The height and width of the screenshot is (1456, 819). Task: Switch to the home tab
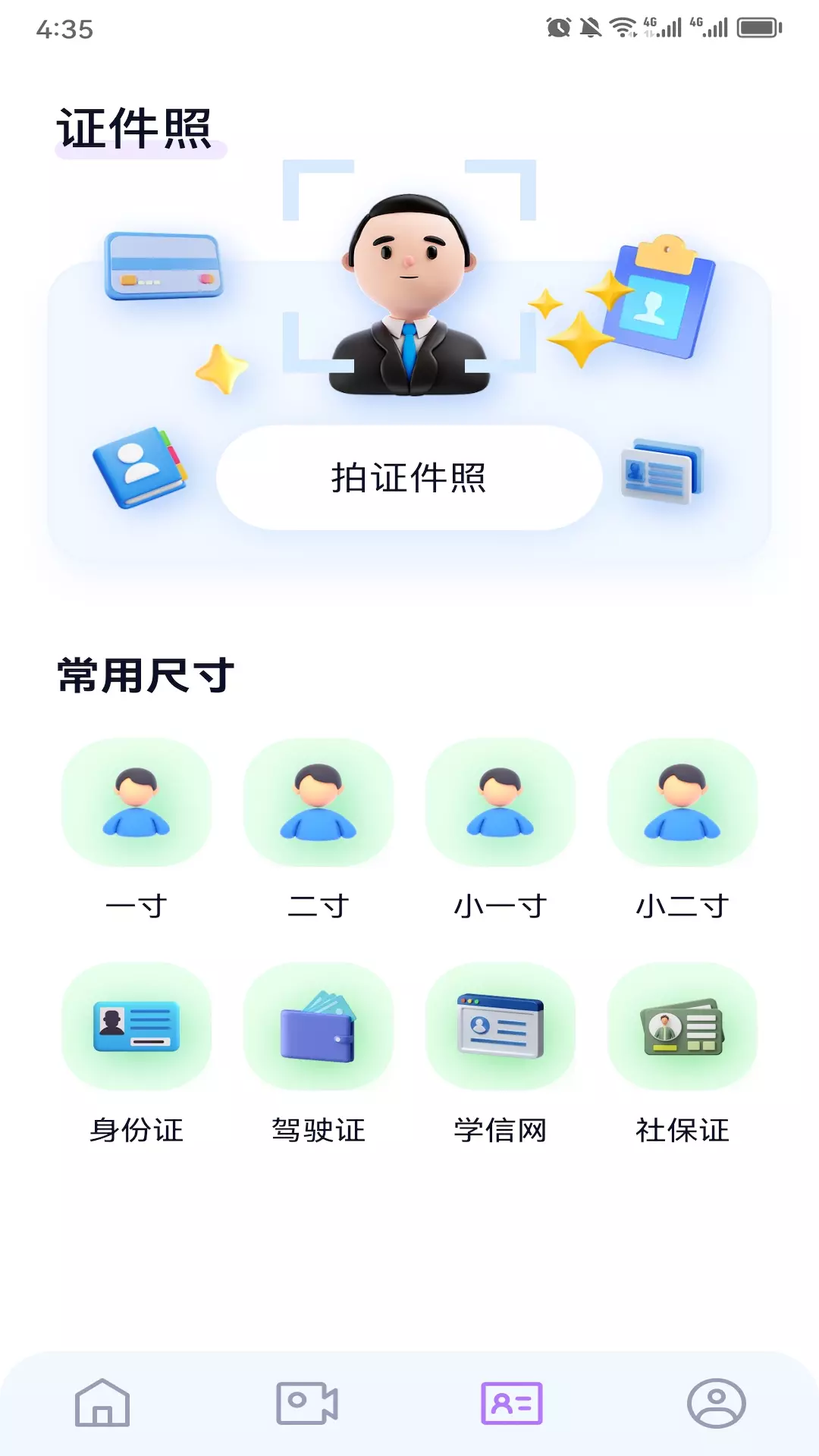(x=102, y=1403)
